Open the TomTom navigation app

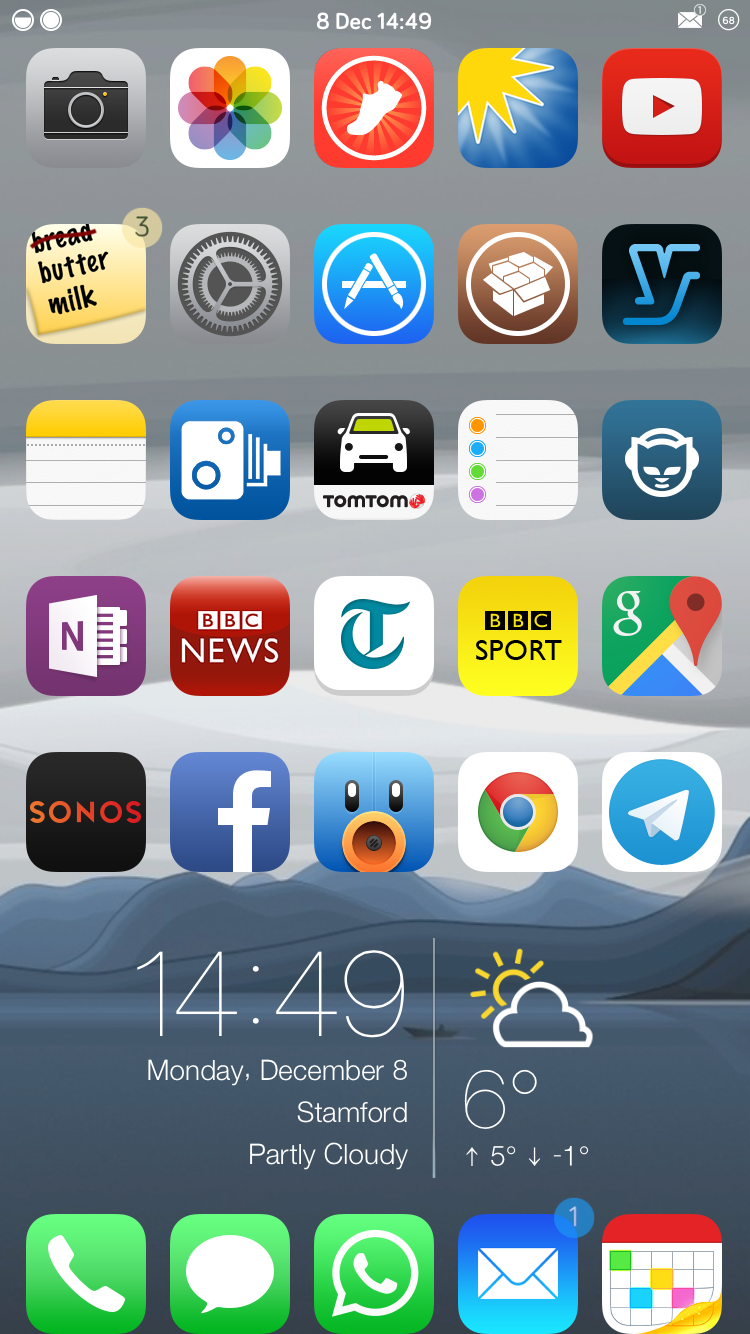374,460
